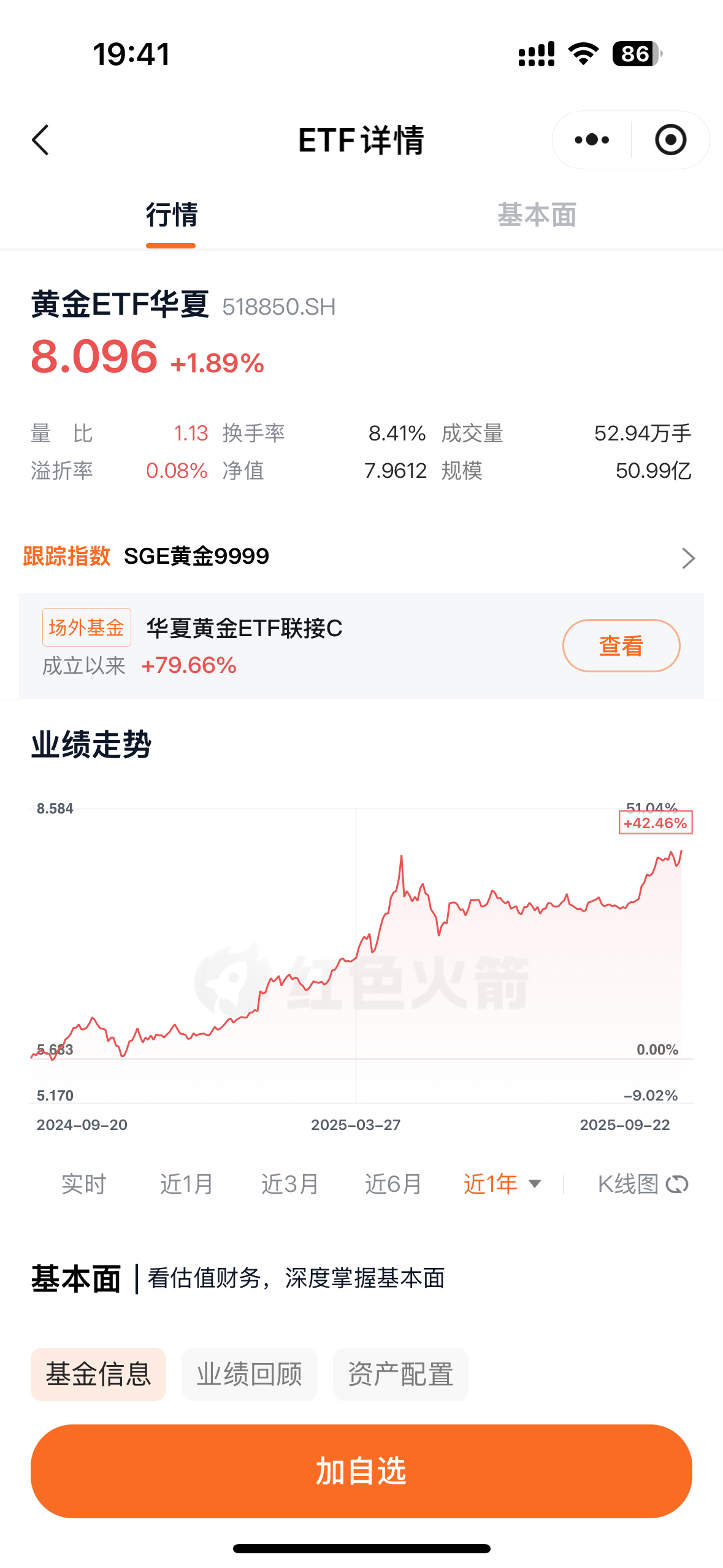Select the 行情 top tab

(x=171, y=215)
